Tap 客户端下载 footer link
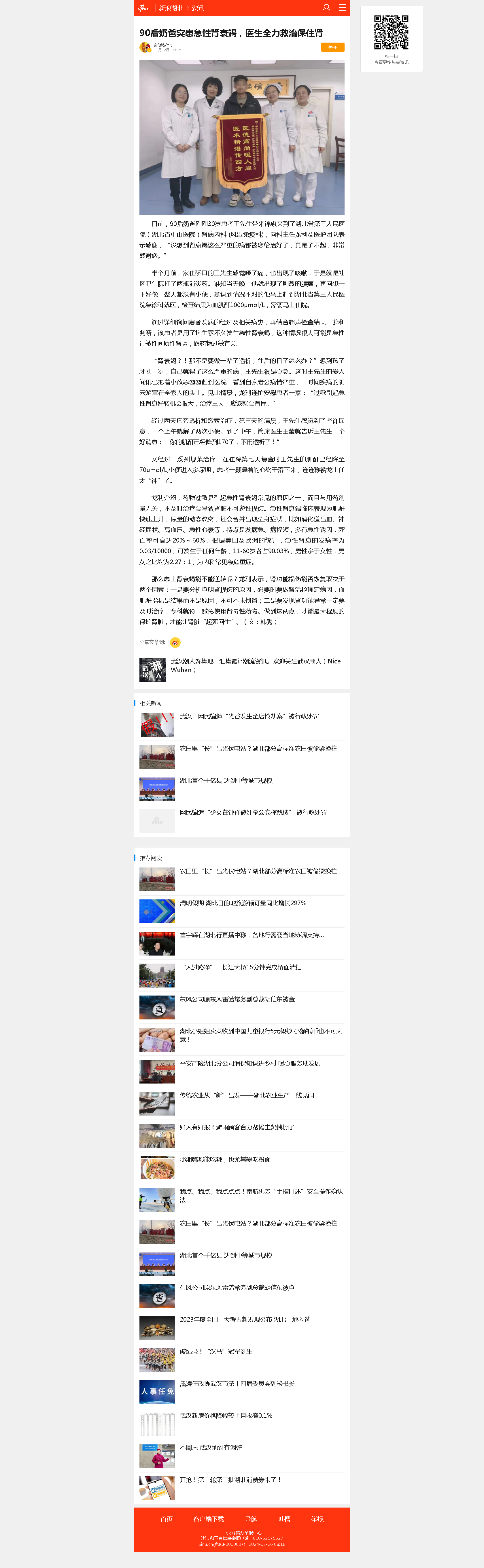 pyautogui.click(x=209, y=1519)
